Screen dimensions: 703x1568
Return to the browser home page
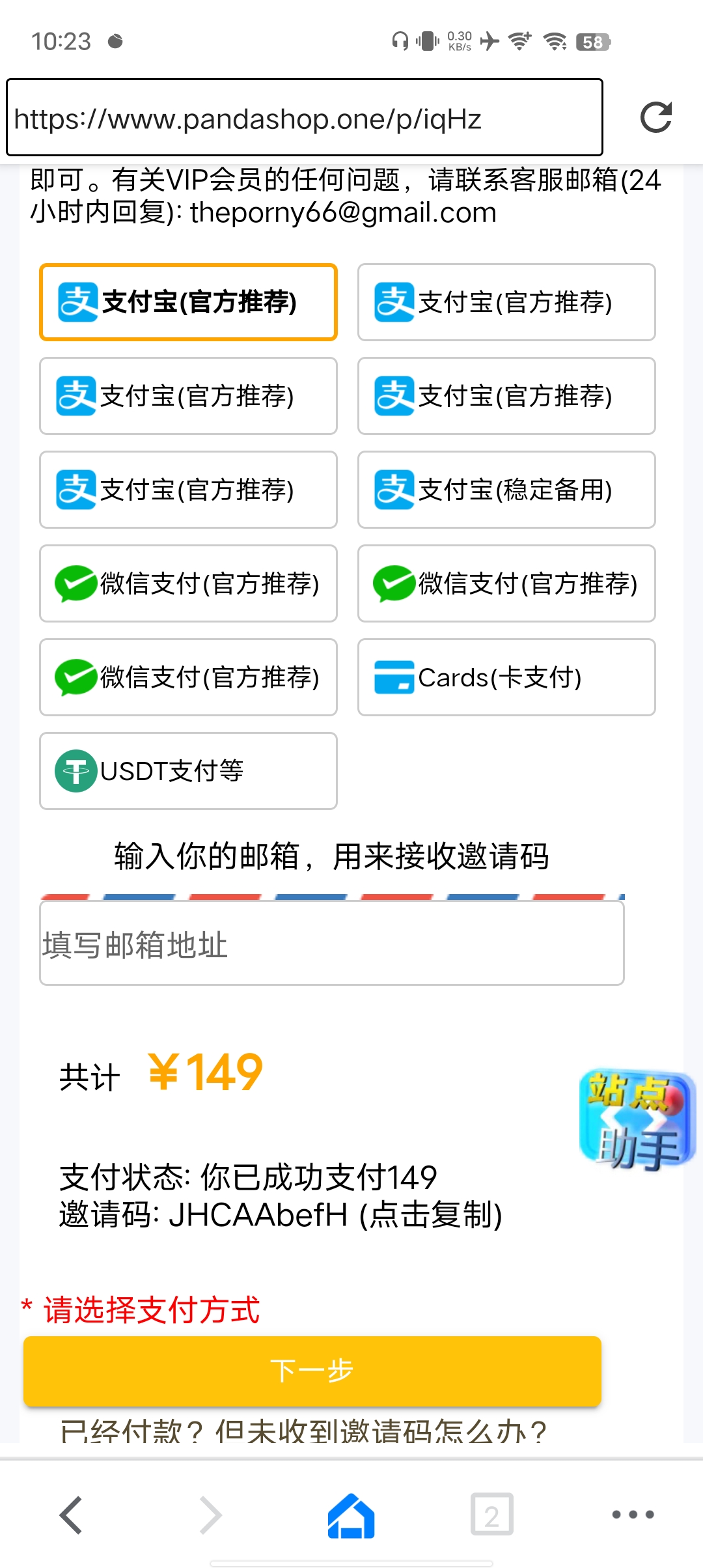tap(351, 1515)
